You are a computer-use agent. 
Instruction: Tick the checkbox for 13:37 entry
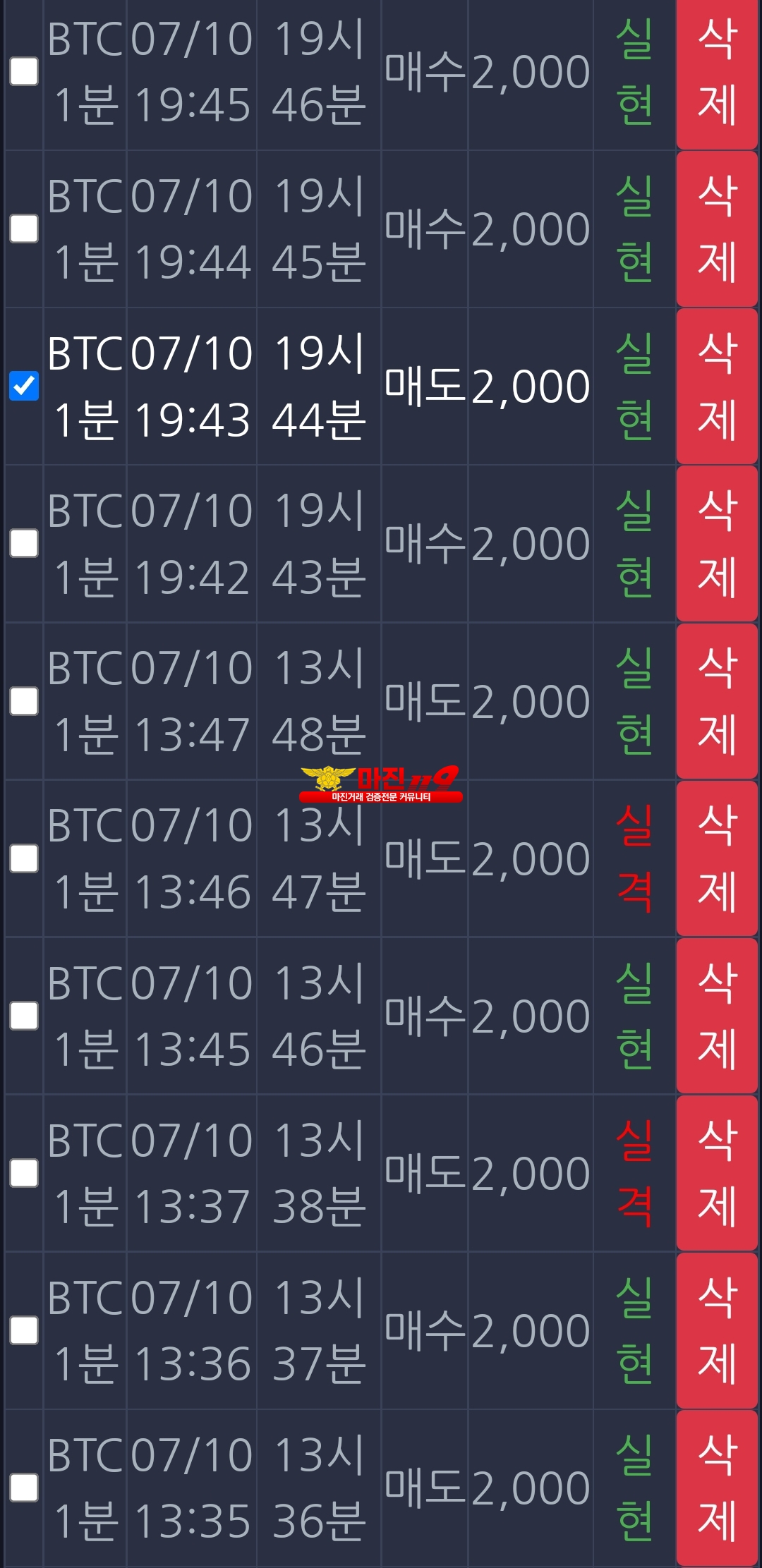point(24,1173)
